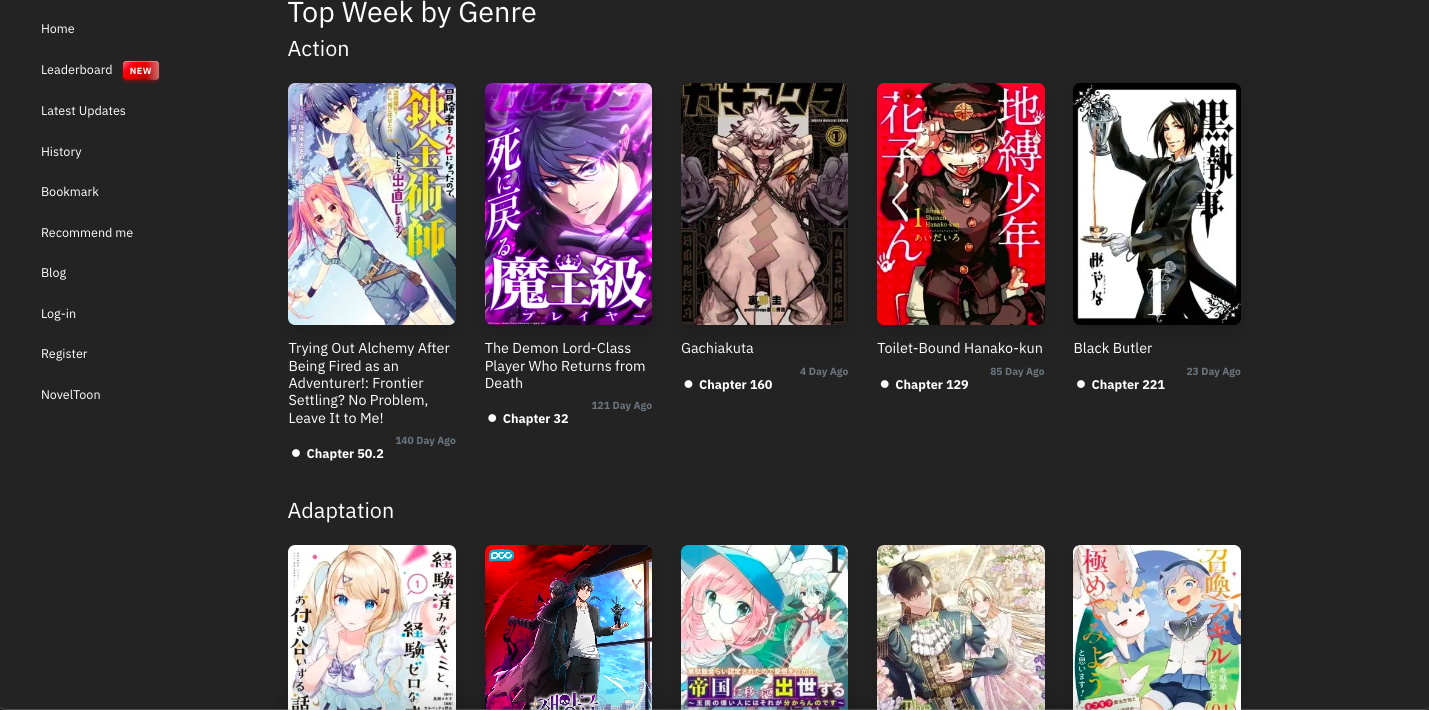Select Recommend me
The image size is (1429, 710).
click(87, 233)
